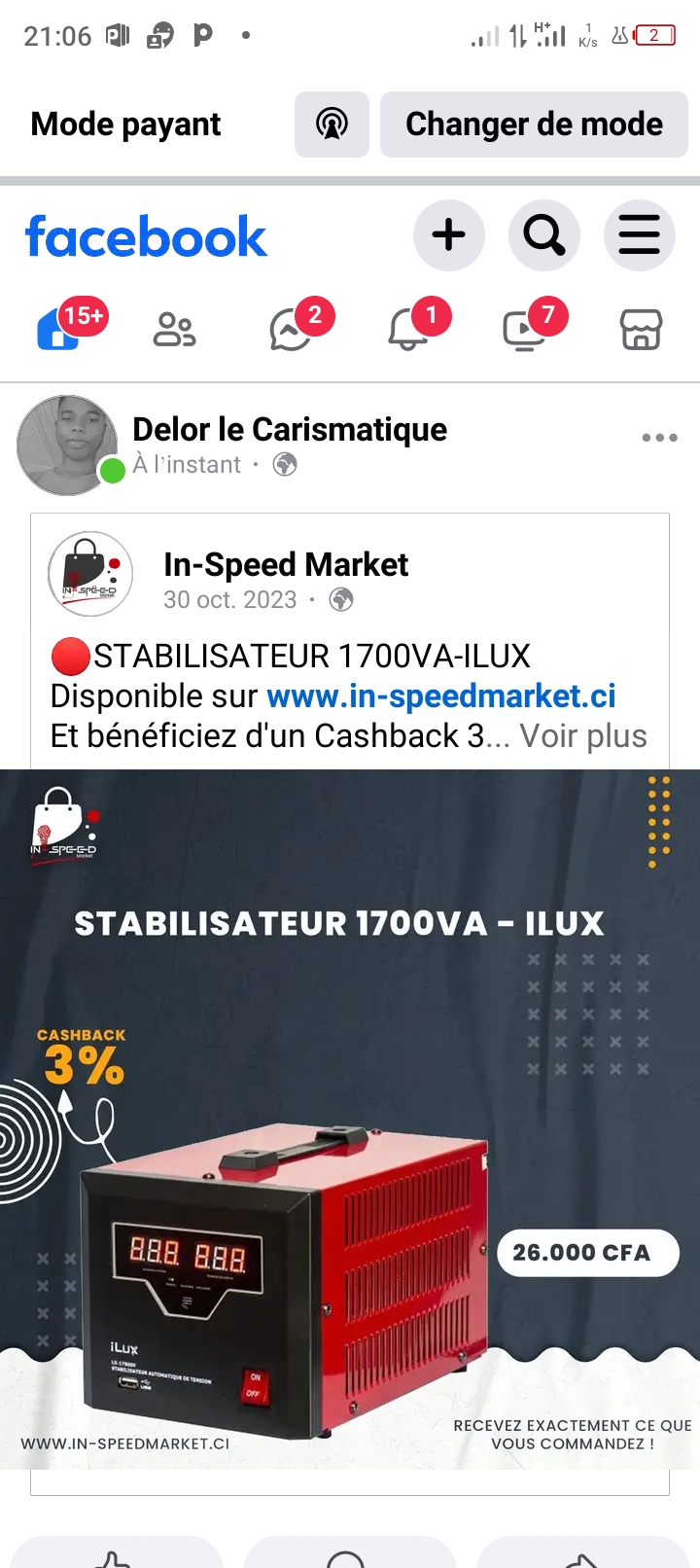View the In-Speed Market page

(286, 564)
